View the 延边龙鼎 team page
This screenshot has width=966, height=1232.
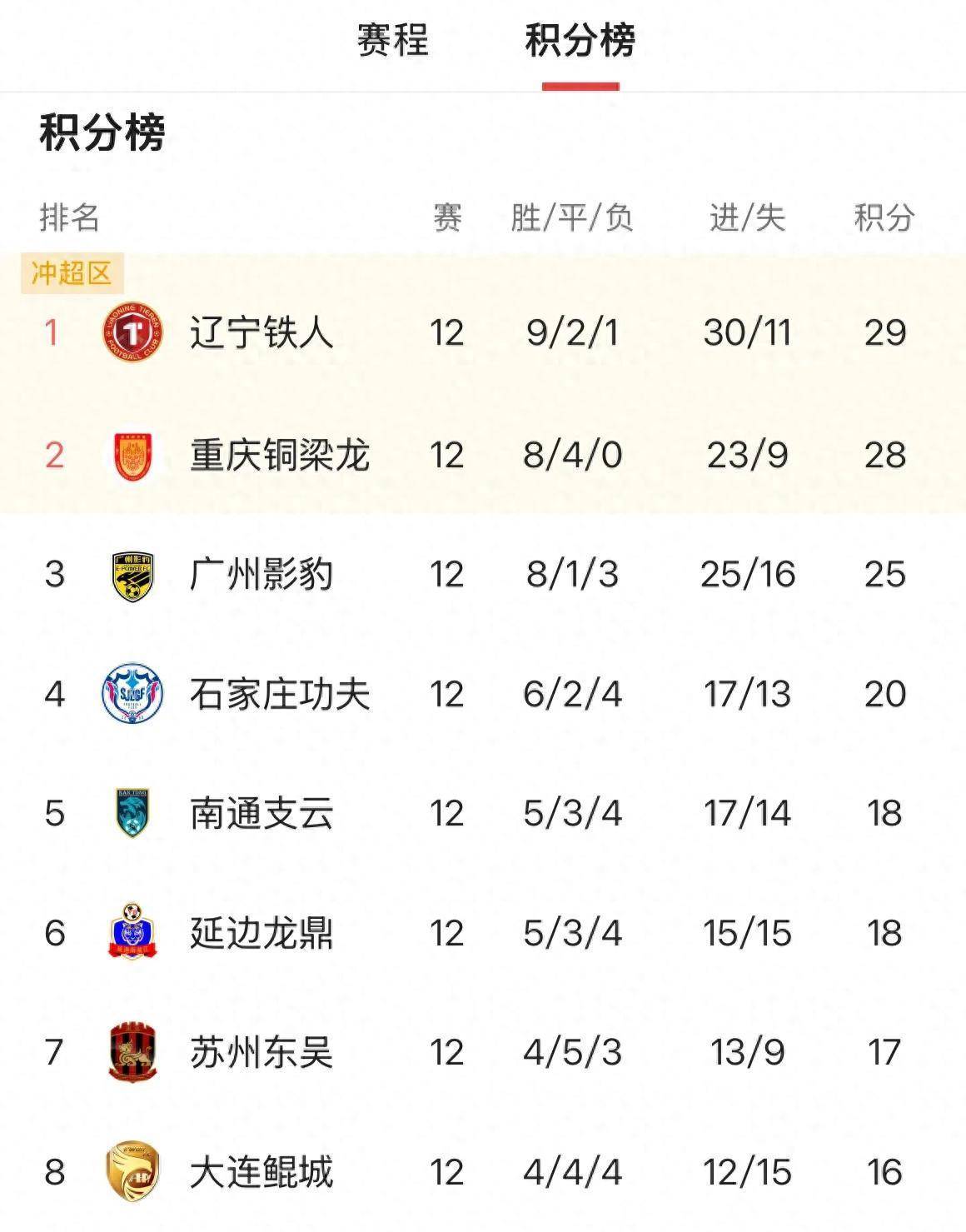tap(261, 933)
